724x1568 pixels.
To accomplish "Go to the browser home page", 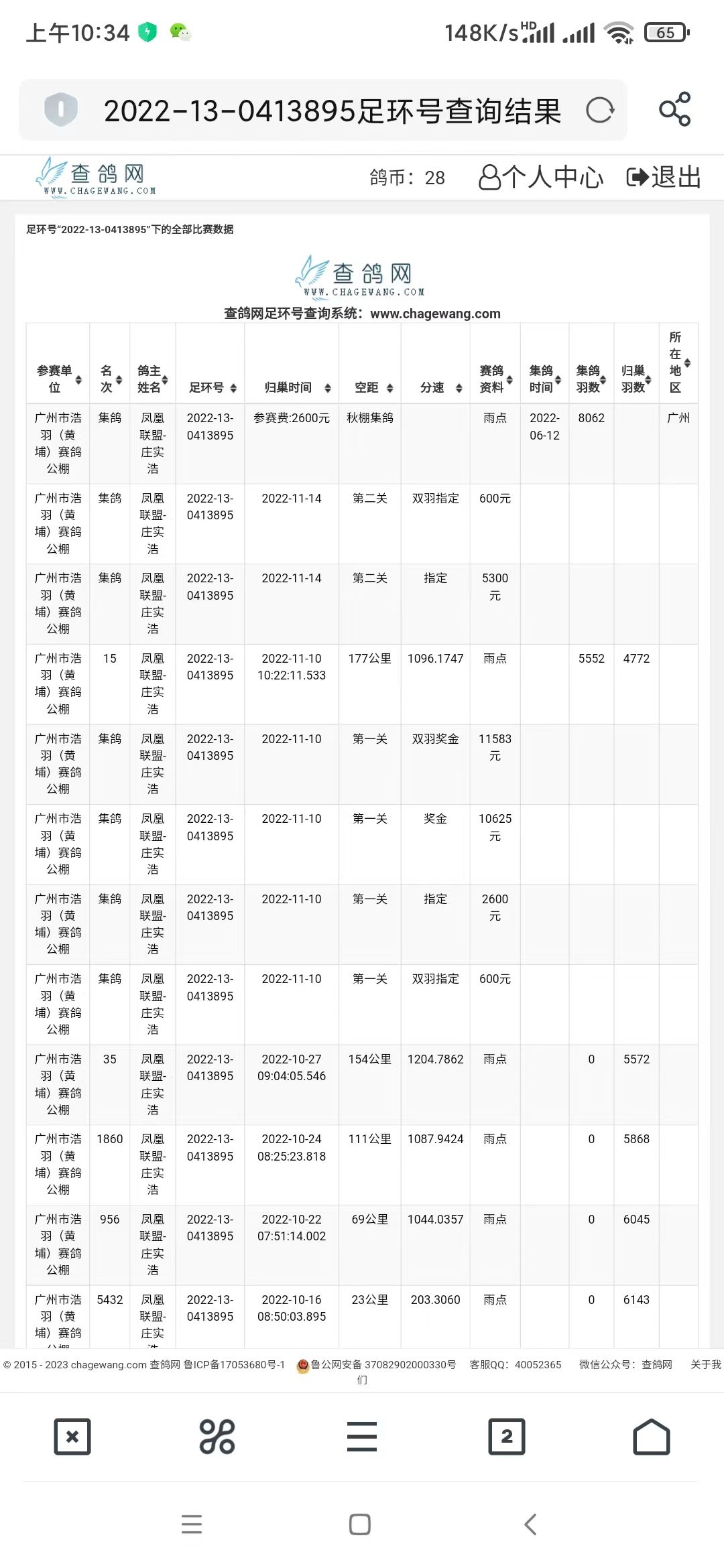I will click(651, 1437).
